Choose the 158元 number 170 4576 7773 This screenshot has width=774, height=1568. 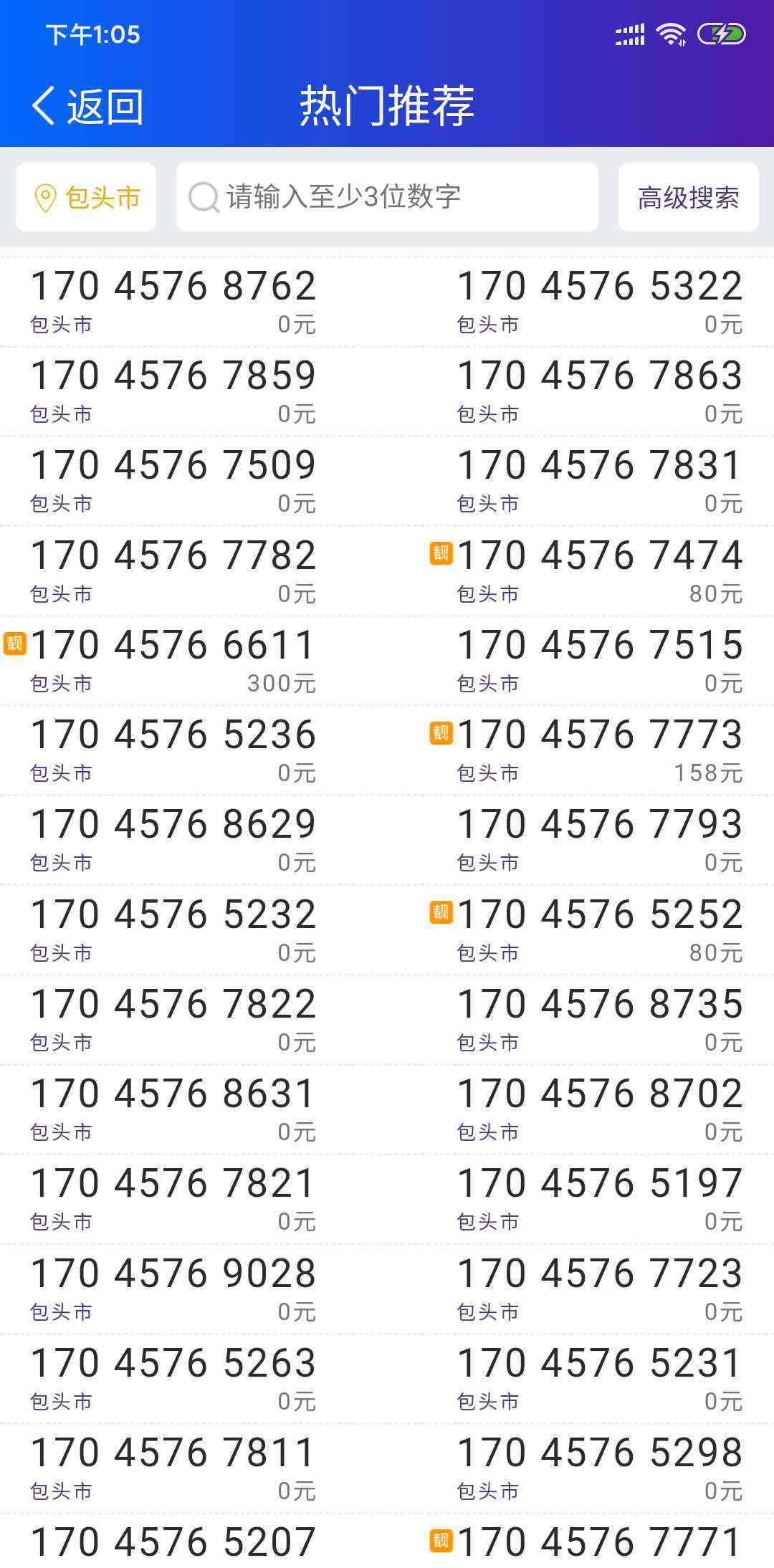point(600,751)
